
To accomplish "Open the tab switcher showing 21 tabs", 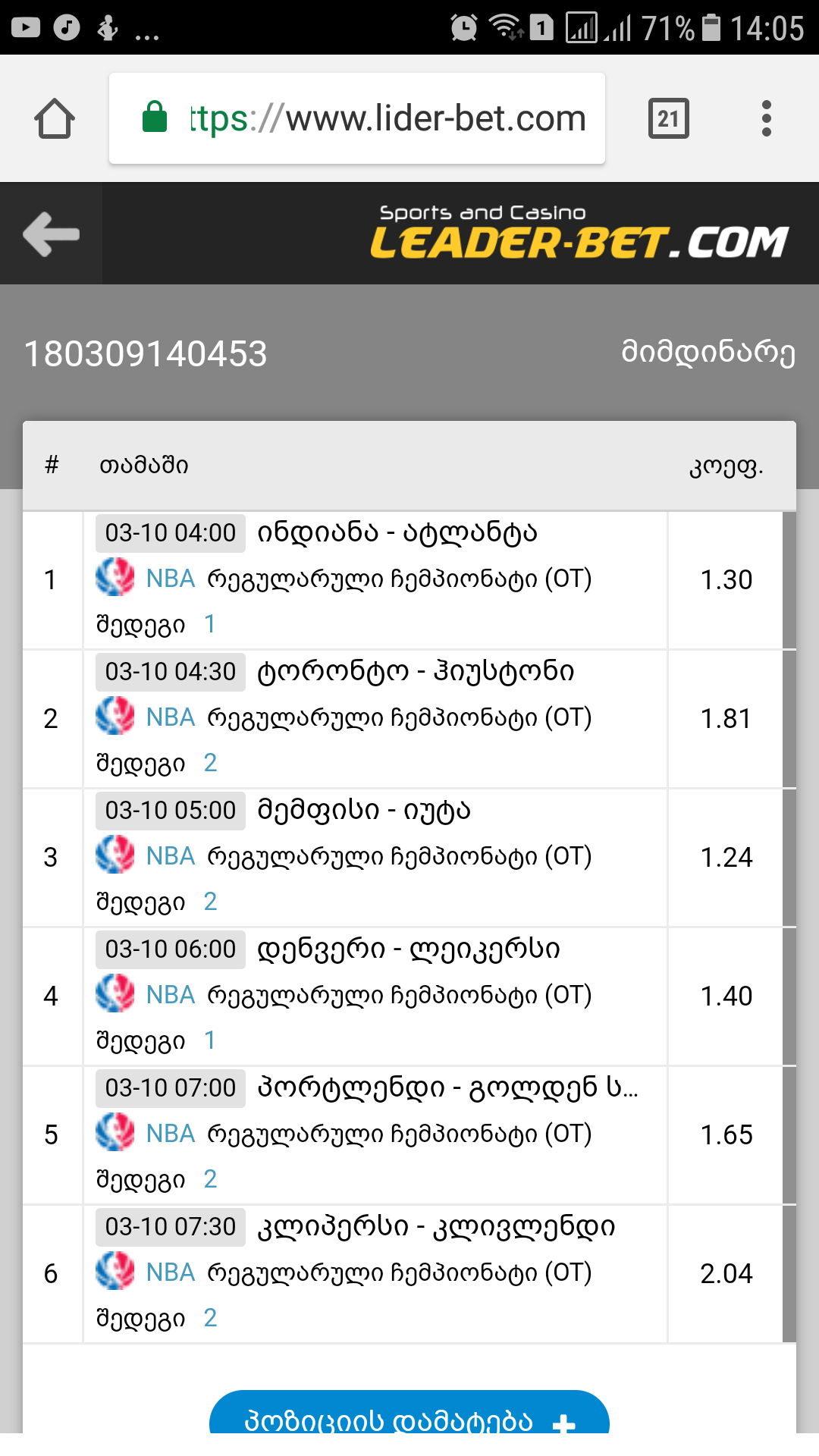I will click(666, 118).
